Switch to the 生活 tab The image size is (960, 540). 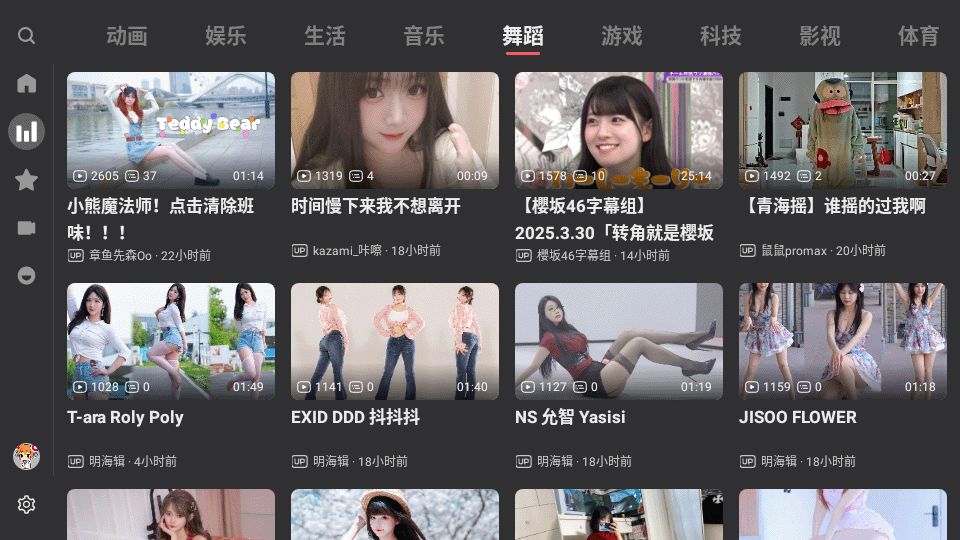coord(325,37)
